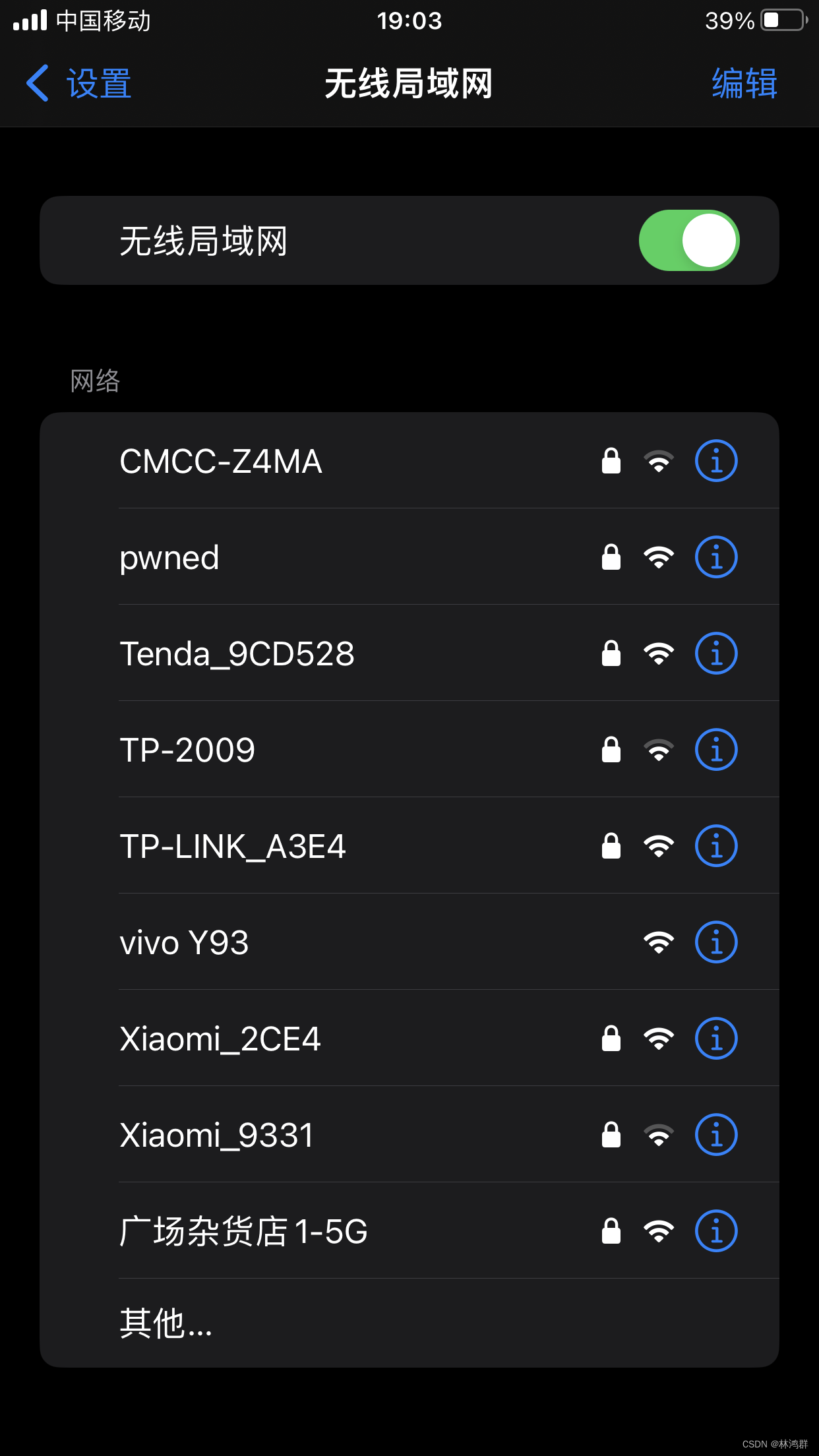Show info for vivo Y93
819x1456 pixels.
(x=716, y=942)
